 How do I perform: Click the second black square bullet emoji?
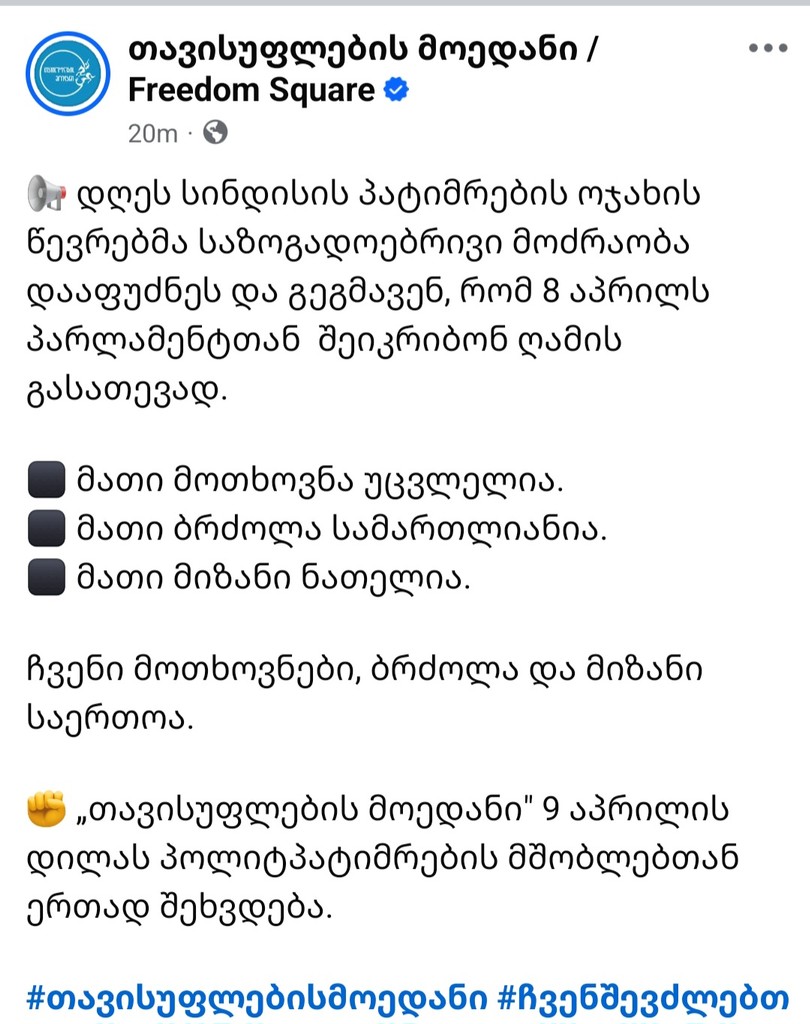click(46, 529)
